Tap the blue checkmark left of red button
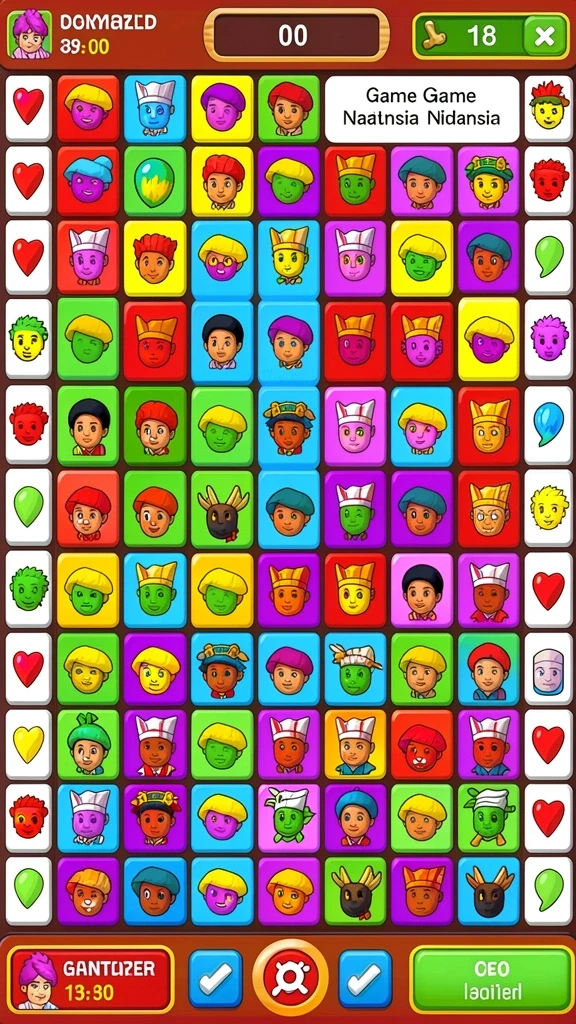Image resolution: width=576 pixels, height=1024 pixels. (216, 978)
